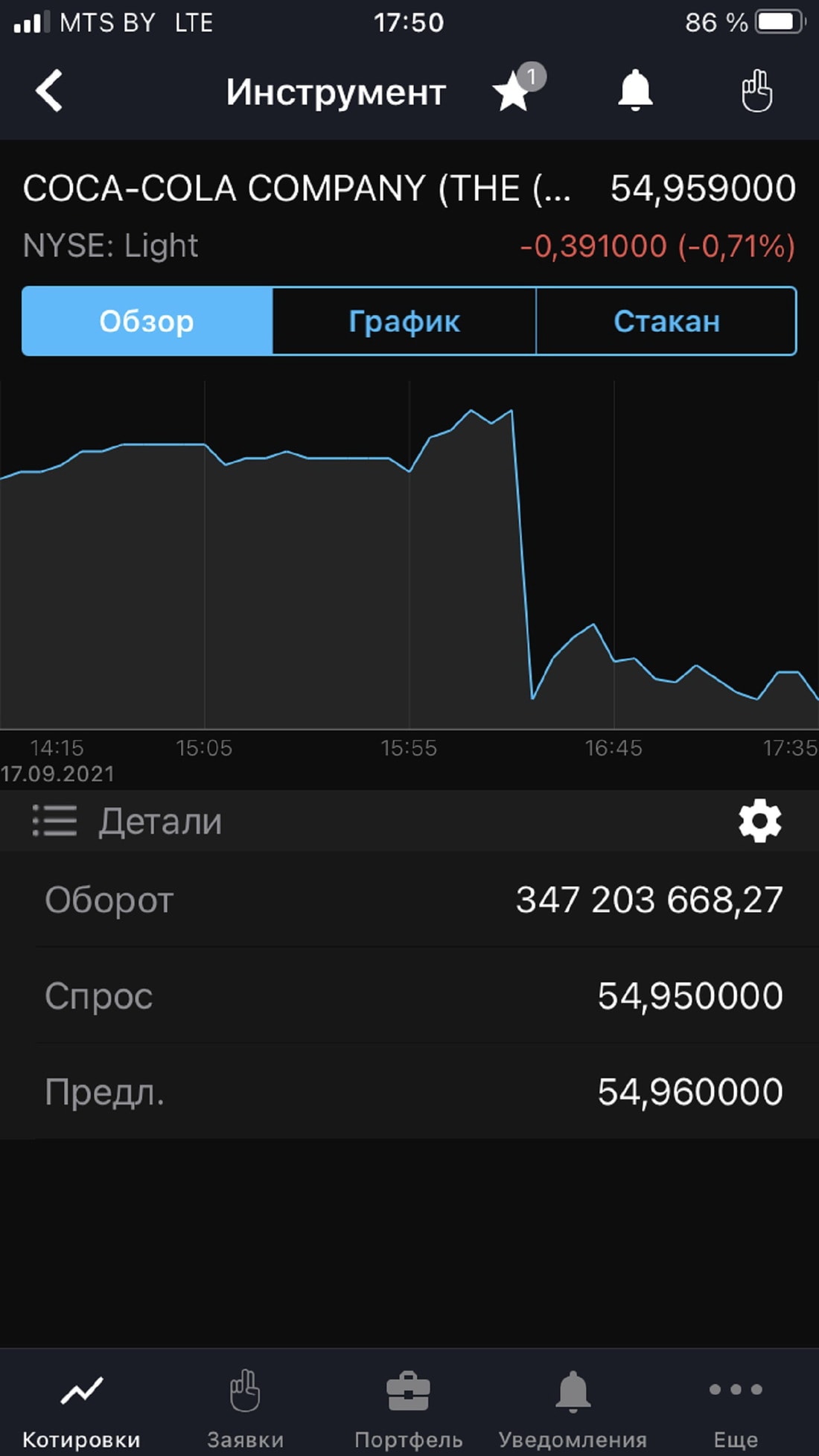
Task: Tap the favorites star icon
Action: point(514,92)
